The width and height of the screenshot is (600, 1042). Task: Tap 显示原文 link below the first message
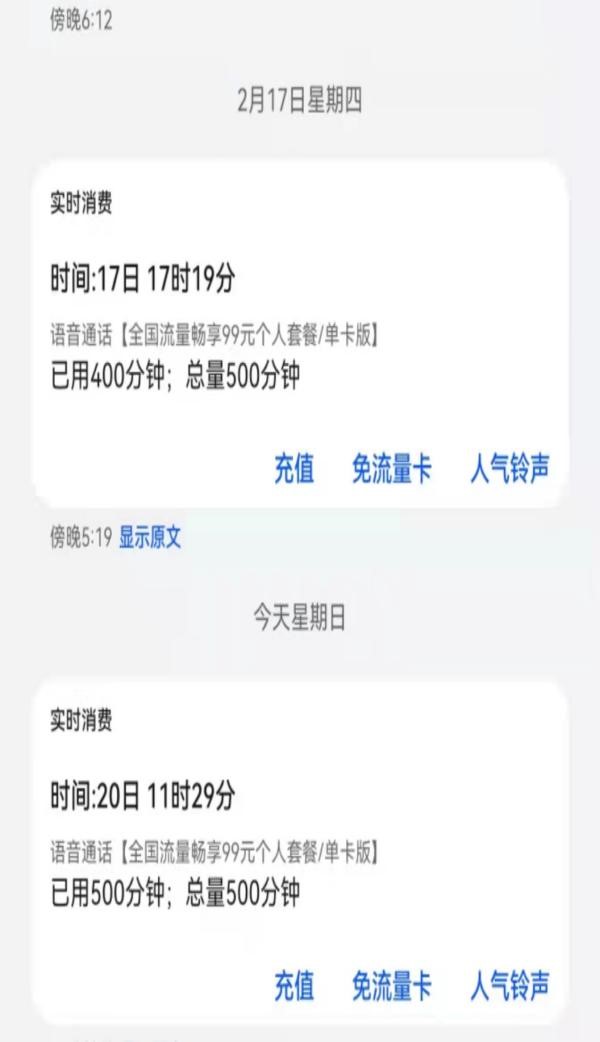(150, 538)
